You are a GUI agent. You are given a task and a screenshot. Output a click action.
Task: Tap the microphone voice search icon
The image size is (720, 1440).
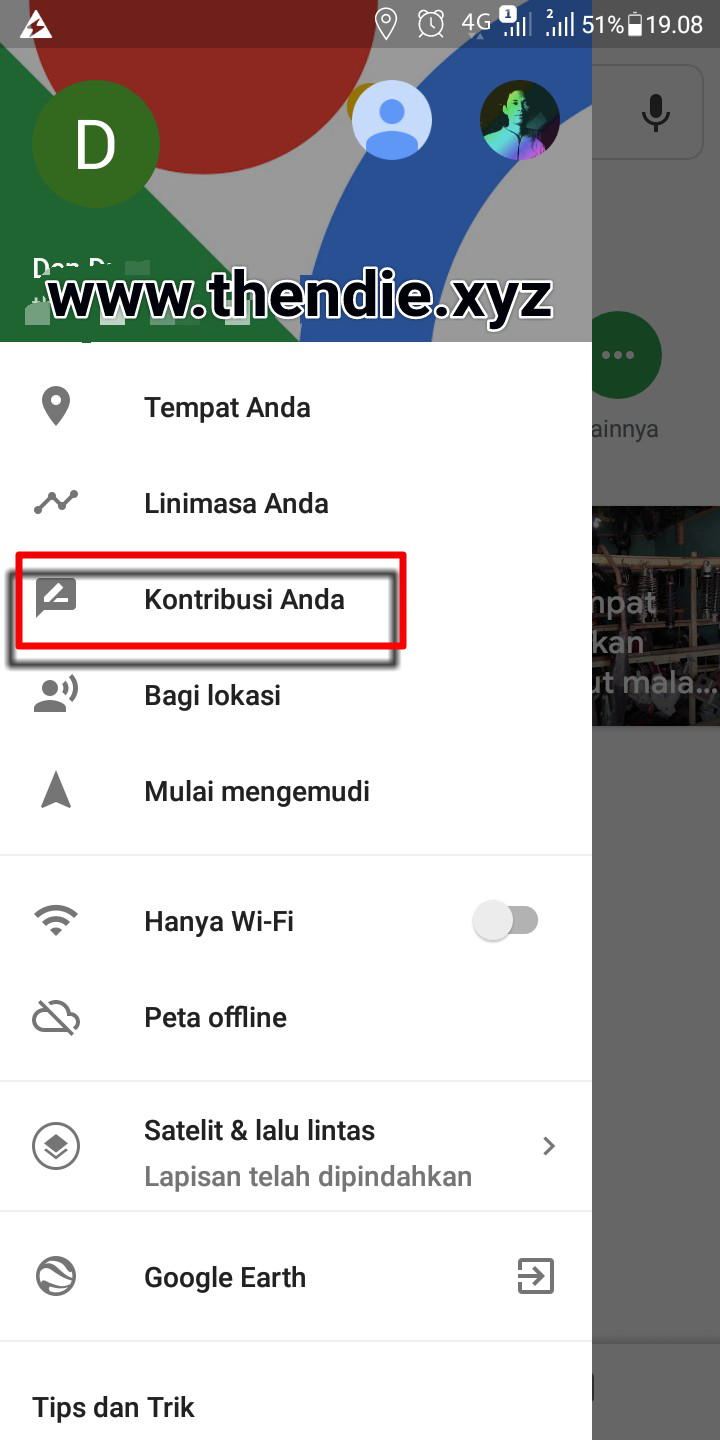pos(656,112)
